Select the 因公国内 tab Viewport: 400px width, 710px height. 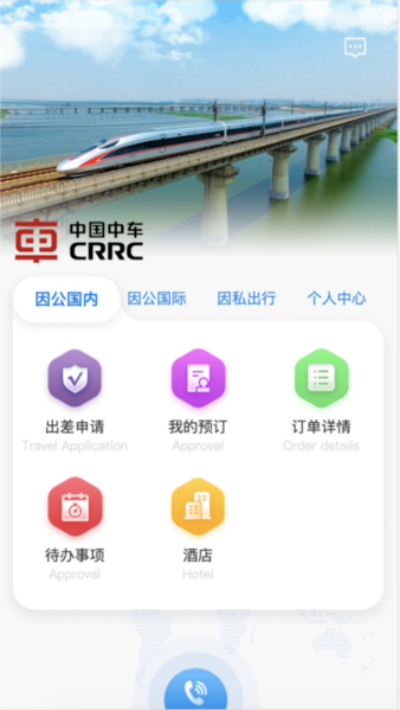point(67,299)
